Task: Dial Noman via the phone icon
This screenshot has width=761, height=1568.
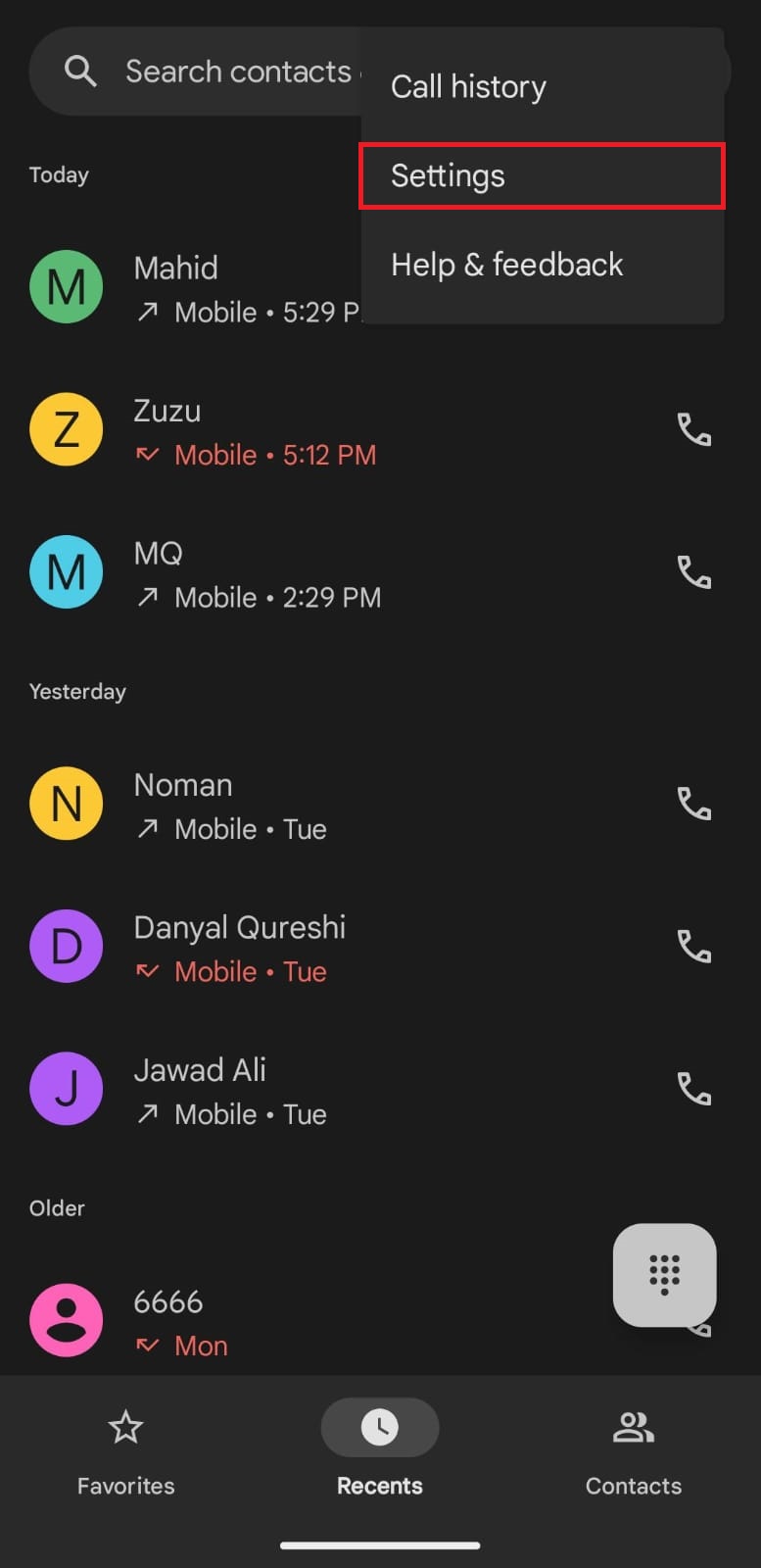Action: 693,805
